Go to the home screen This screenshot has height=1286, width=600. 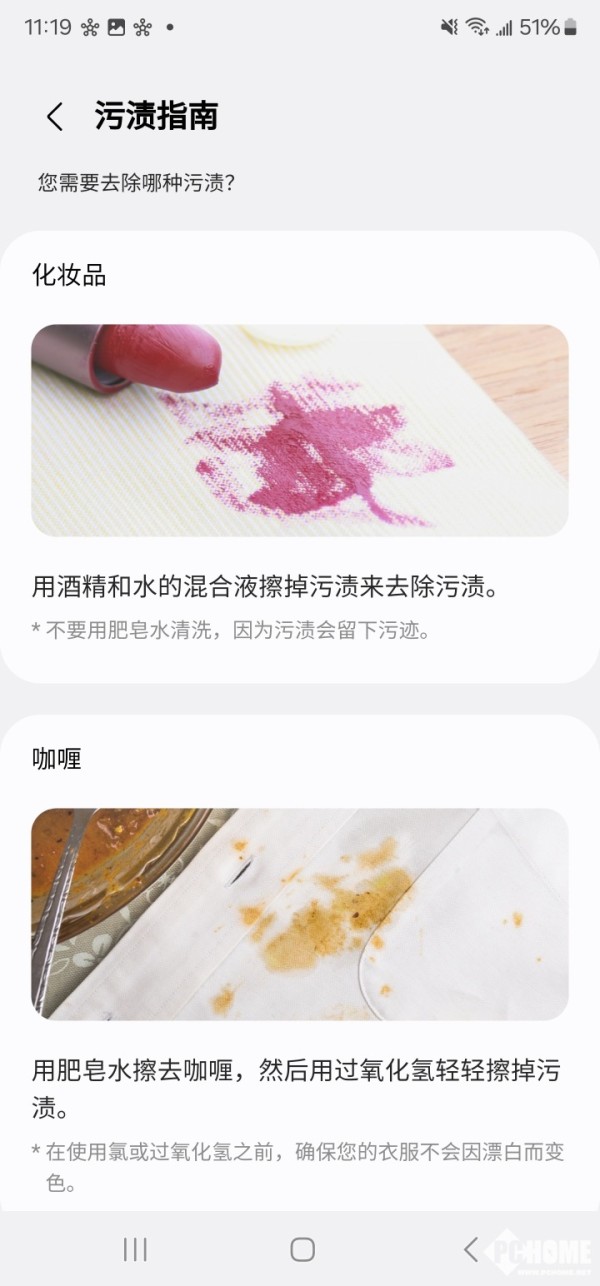coord(302,1248)
